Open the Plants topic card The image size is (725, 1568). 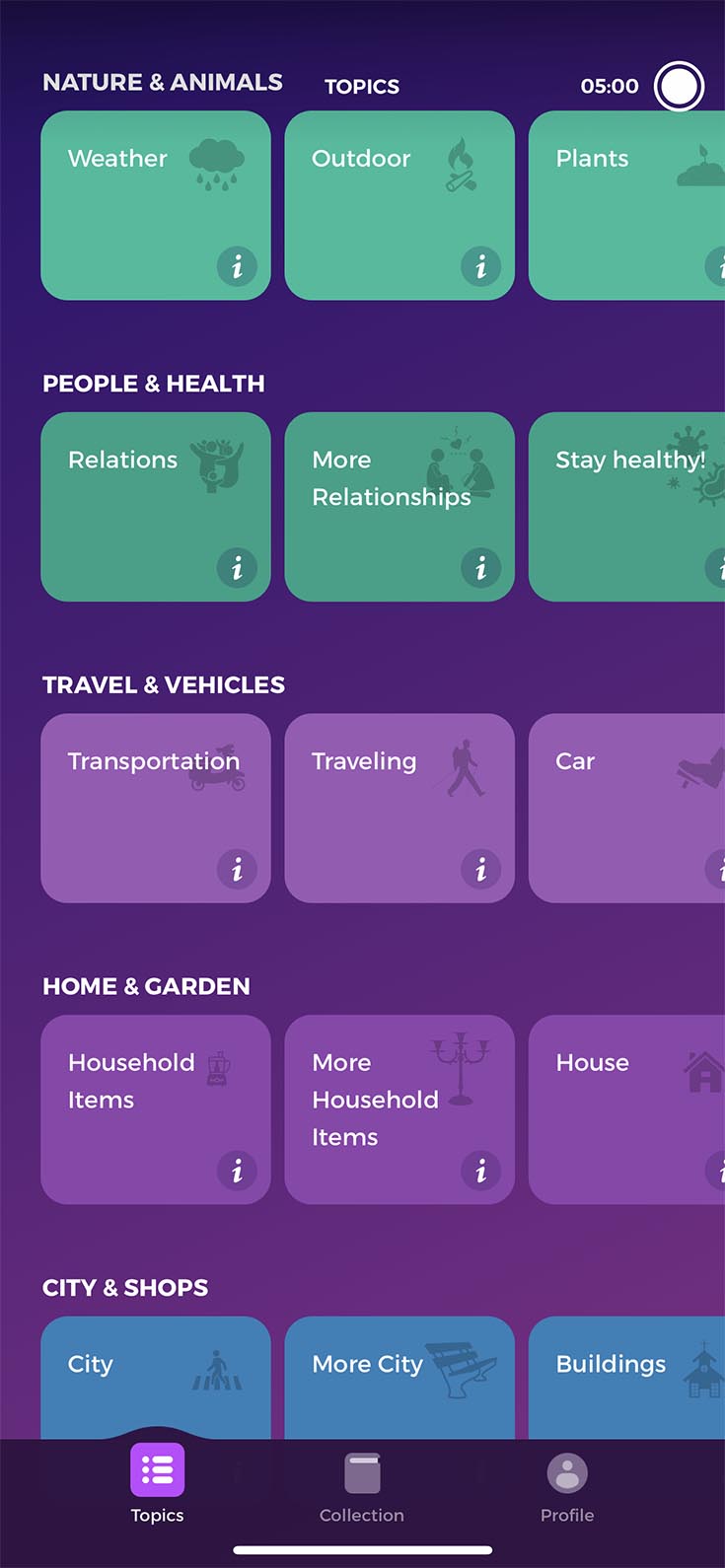[626, 207]
